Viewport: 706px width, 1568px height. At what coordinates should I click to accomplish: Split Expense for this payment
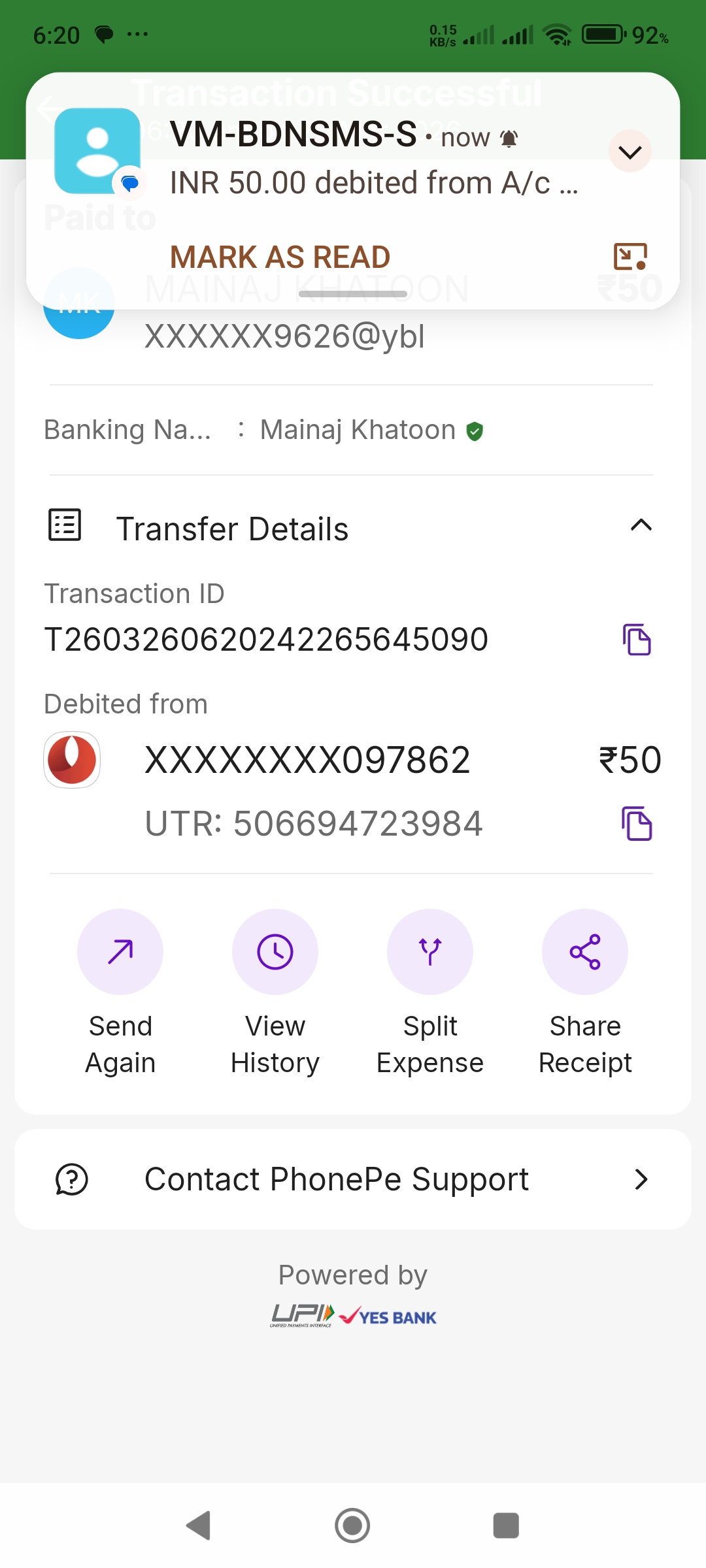430,952
